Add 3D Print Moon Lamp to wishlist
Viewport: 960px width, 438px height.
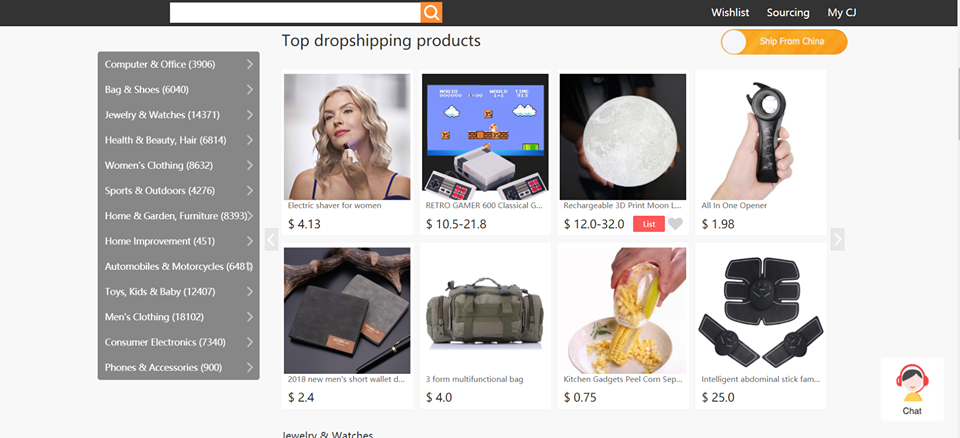coord(676,224)
